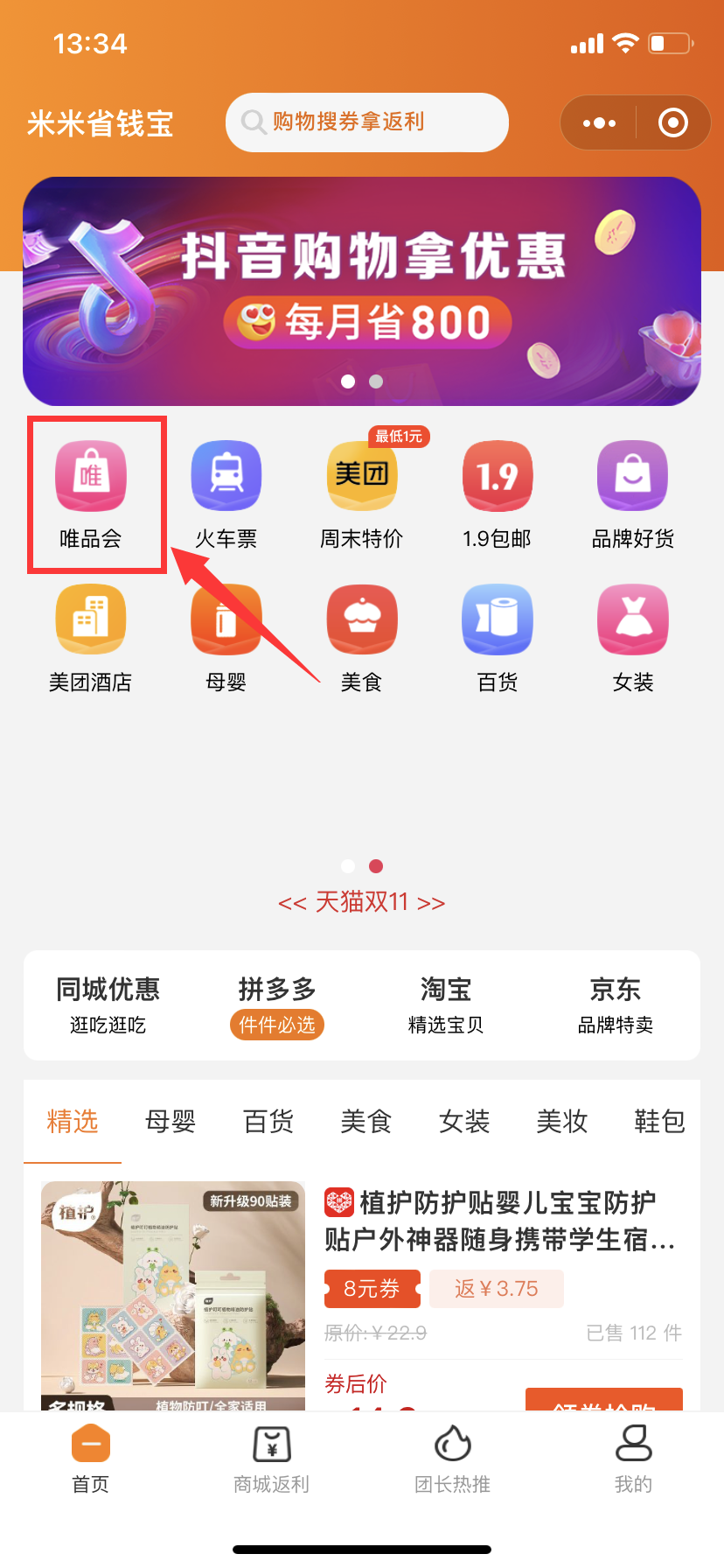Tap the << 天猫双11 >> link
The width and height of the screenshot is (724, 1568).
coord(362,902)
